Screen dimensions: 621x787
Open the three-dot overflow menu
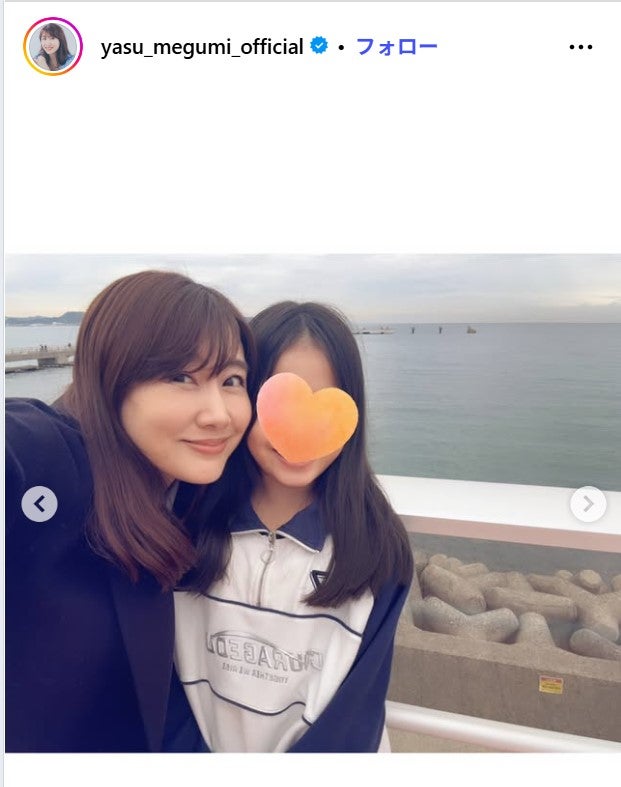pyautogui.click(x=581, y=47)
